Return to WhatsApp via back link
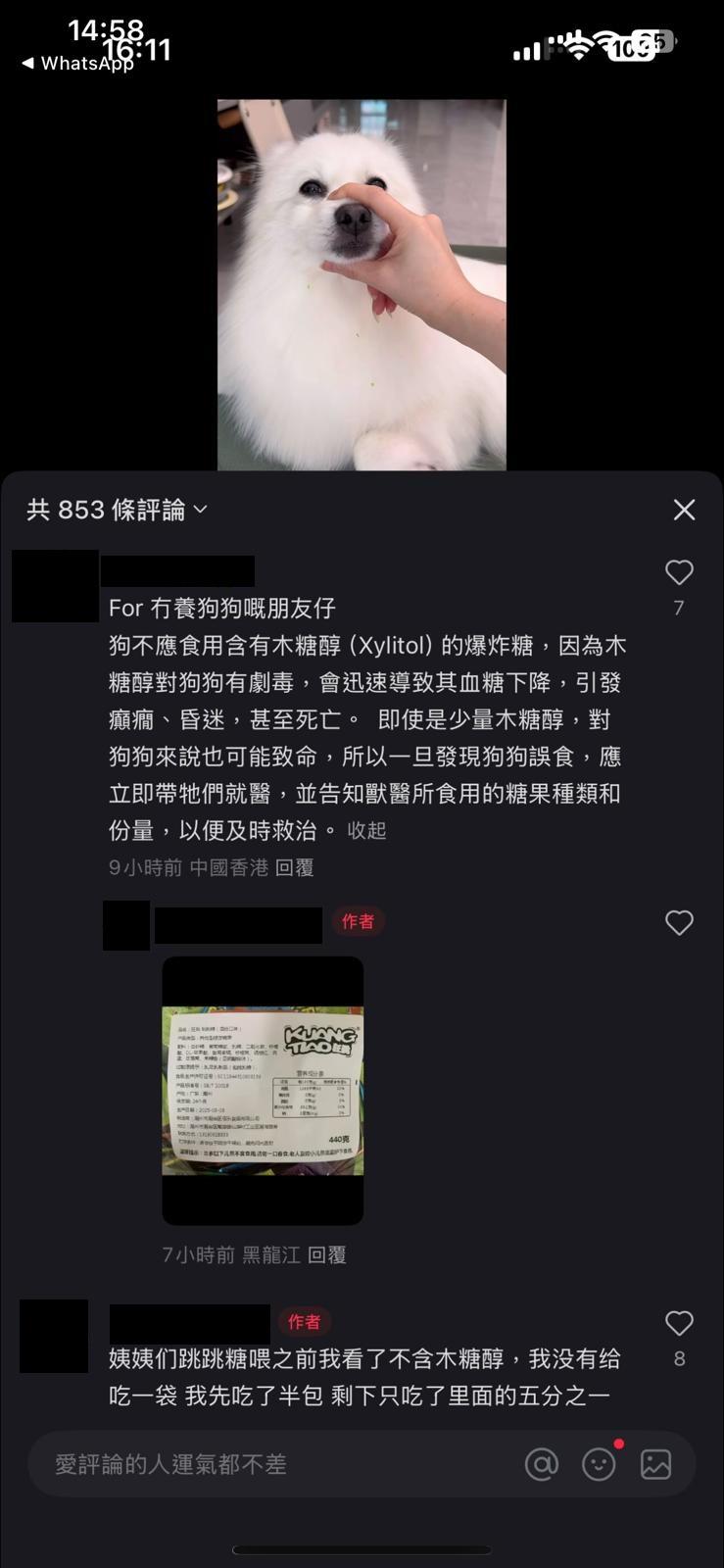This screenshot has height=1568, width=724. pyautogui.click(x=76, y=64)
